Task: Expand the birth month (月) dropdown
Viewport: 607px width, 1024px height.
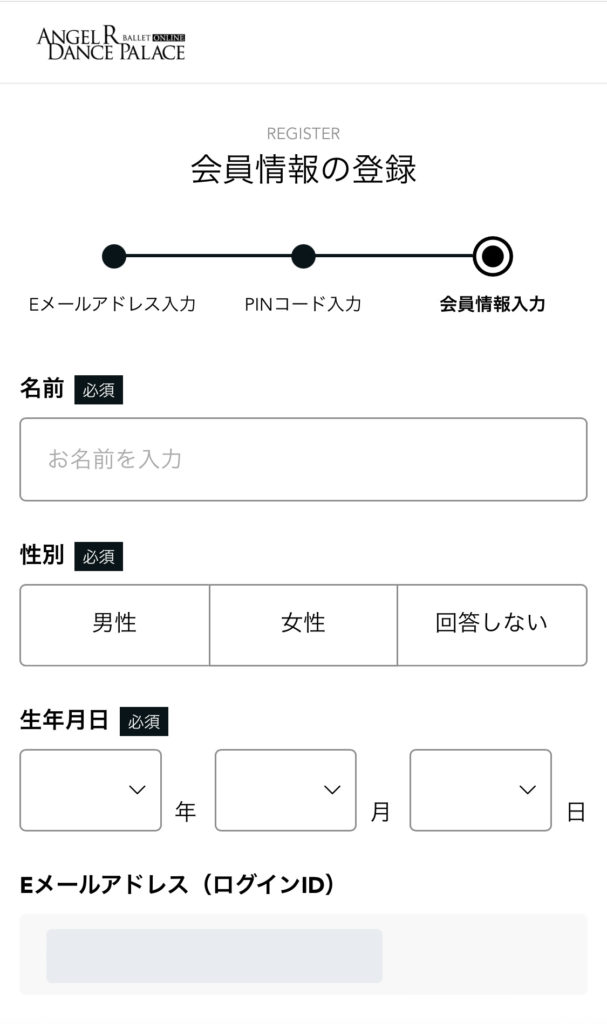Action: point(286,790)
